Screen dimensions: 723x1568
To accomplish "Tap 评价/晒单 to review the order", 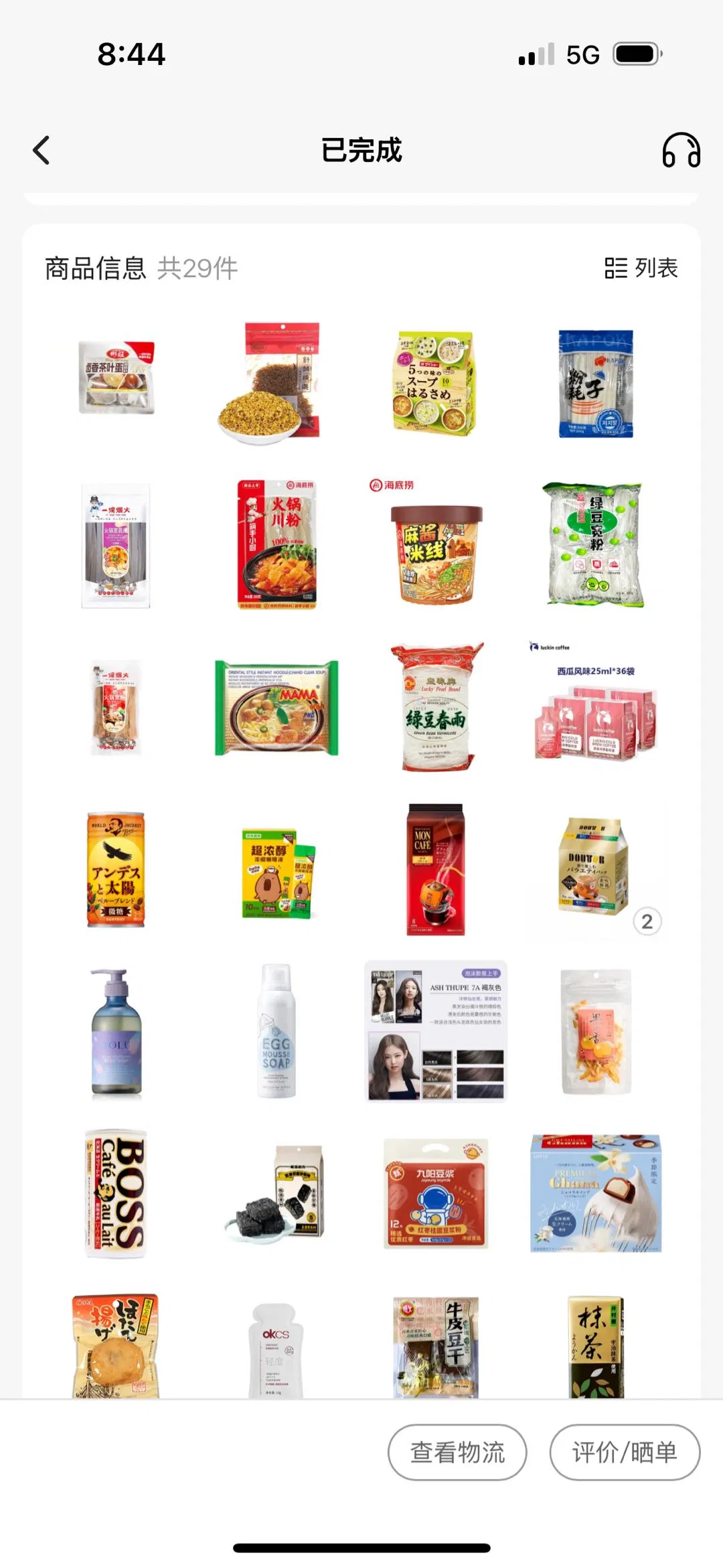I will click(x=625, y=1452).
